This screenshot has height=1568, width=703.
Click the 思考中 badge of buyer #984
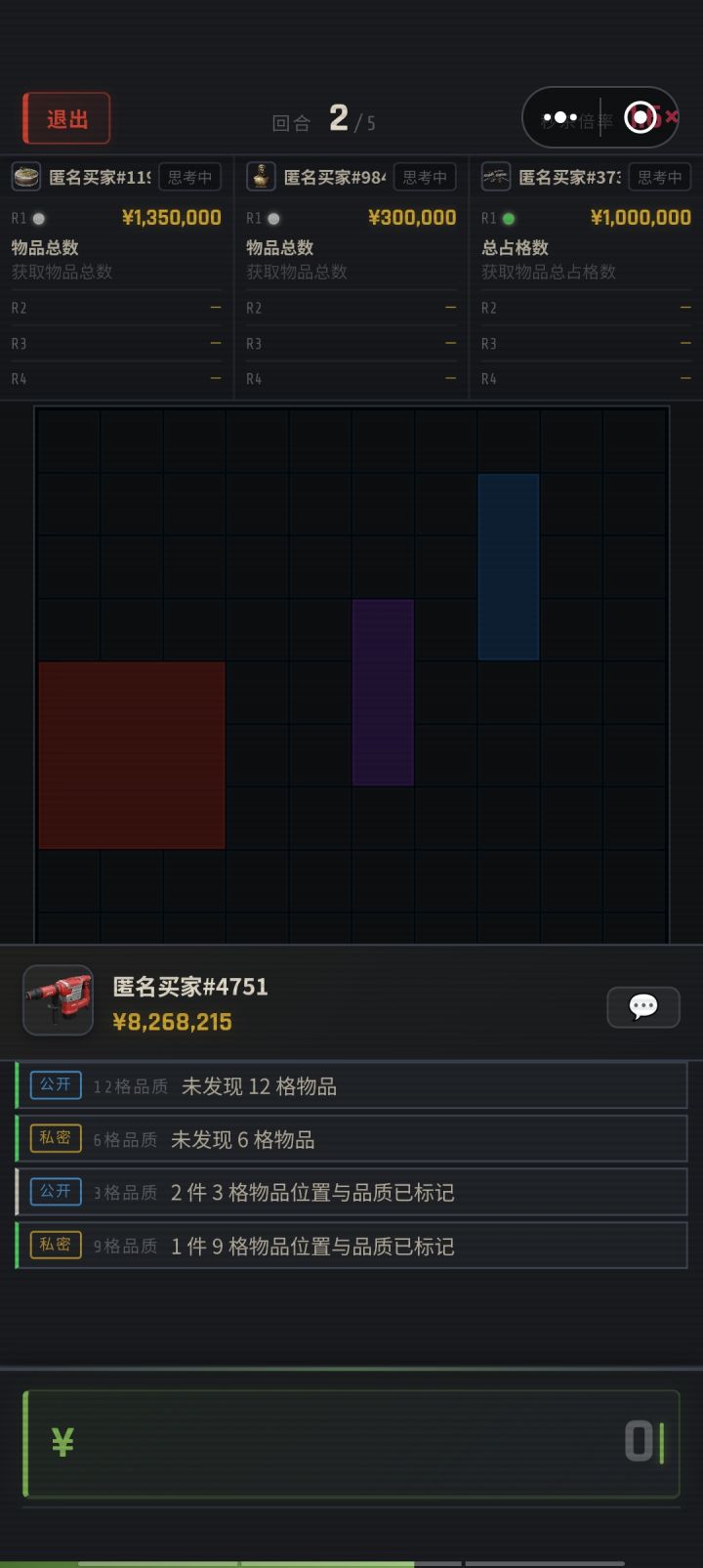(425, 177)
